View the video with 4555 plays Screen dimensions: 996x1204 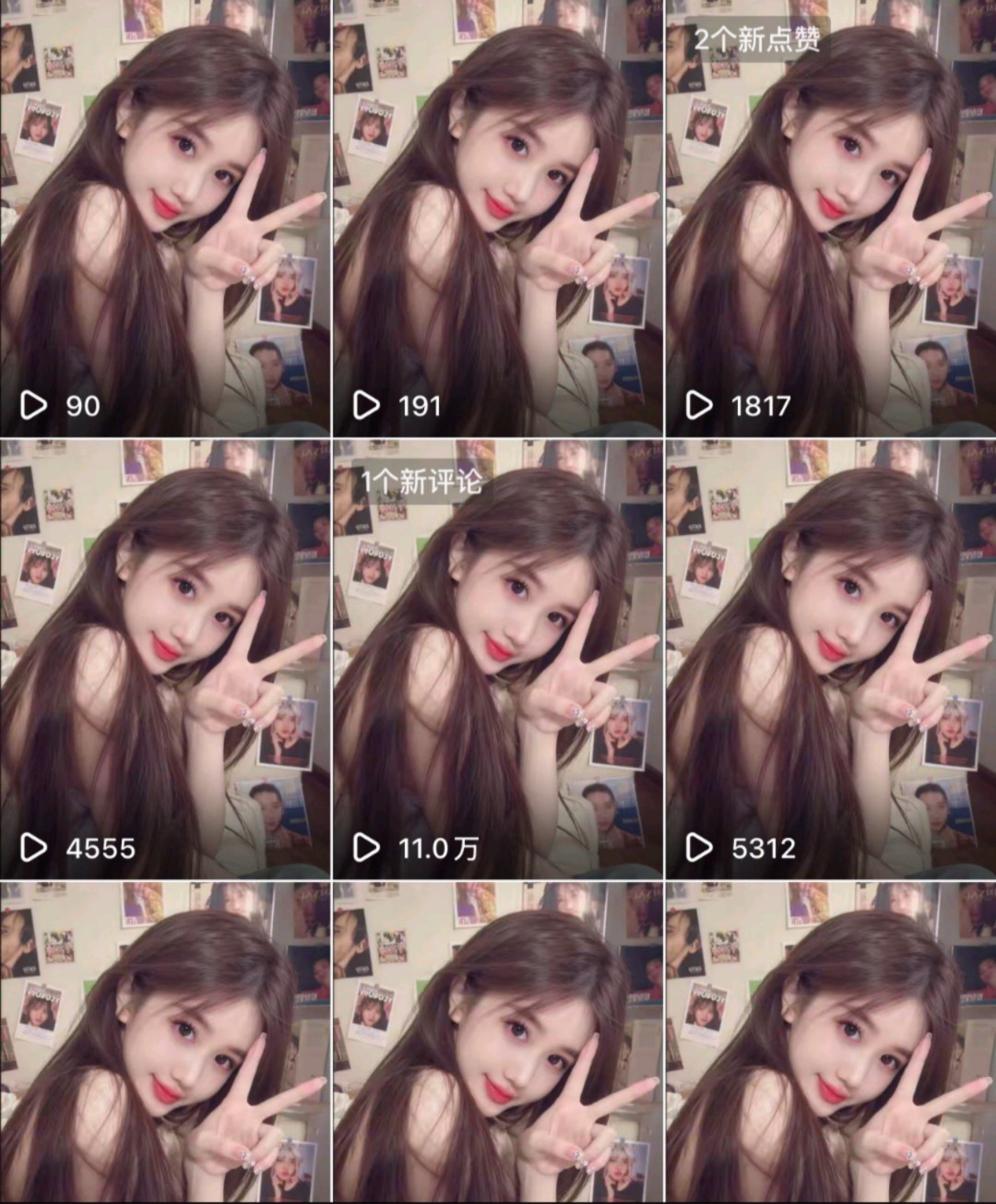[x=165, y=659]
